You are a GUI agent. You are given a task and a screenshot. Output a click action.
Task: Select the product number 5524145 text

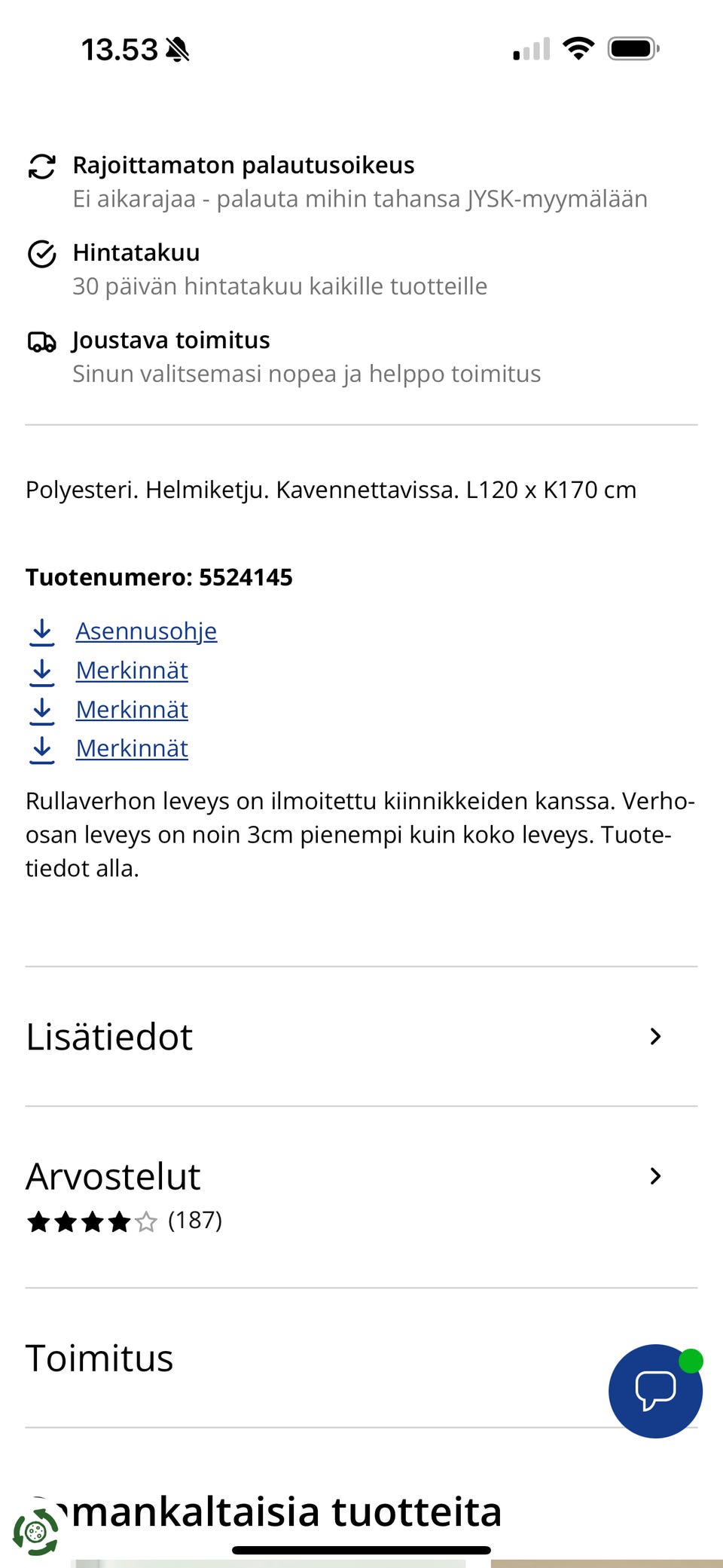pos(159,577)
